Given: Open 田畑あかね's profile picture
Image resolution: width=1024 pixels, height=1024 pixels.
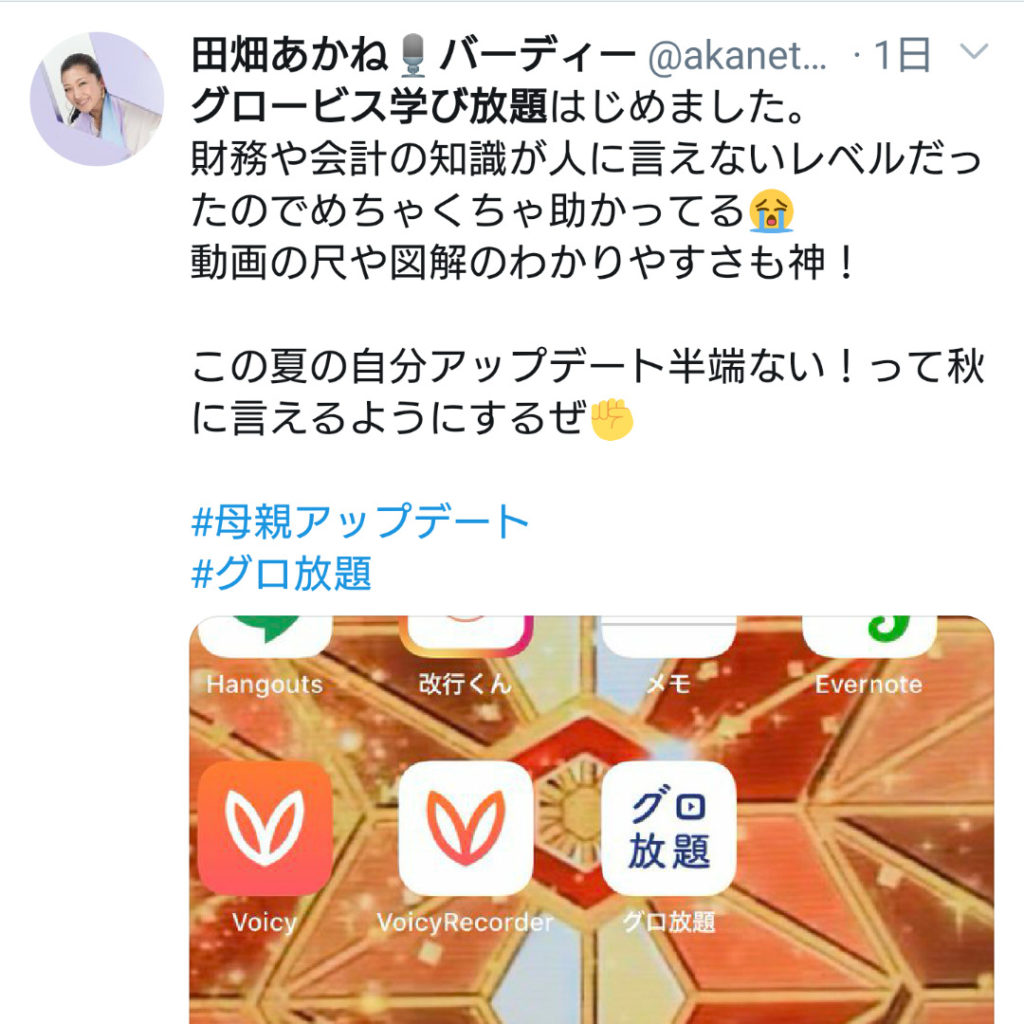Looking at the screenshot, I should [x=96, y=98].
